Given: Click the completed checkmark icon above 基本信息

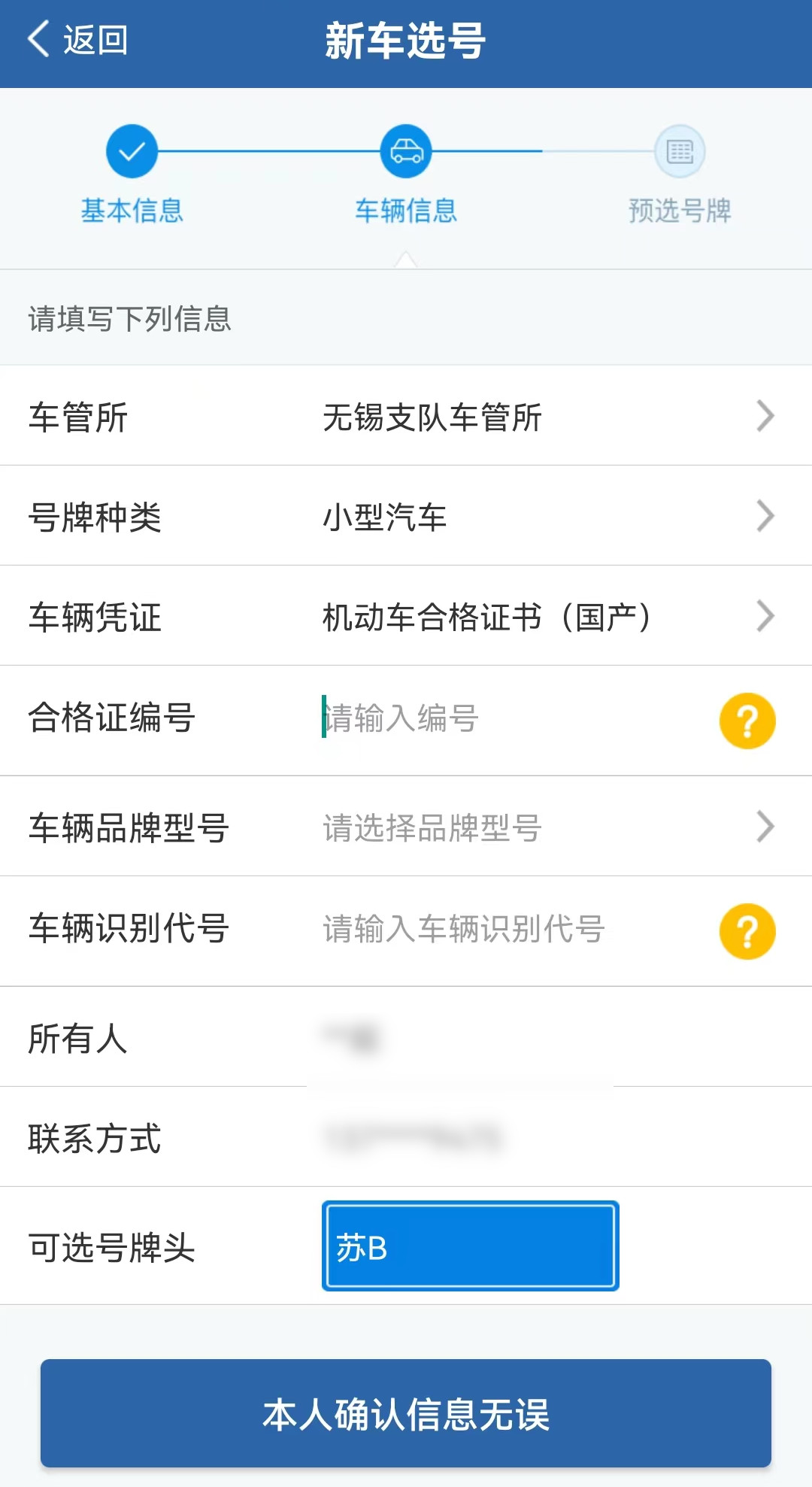Looking at the screenshot, I should click(x=132, y=150).
